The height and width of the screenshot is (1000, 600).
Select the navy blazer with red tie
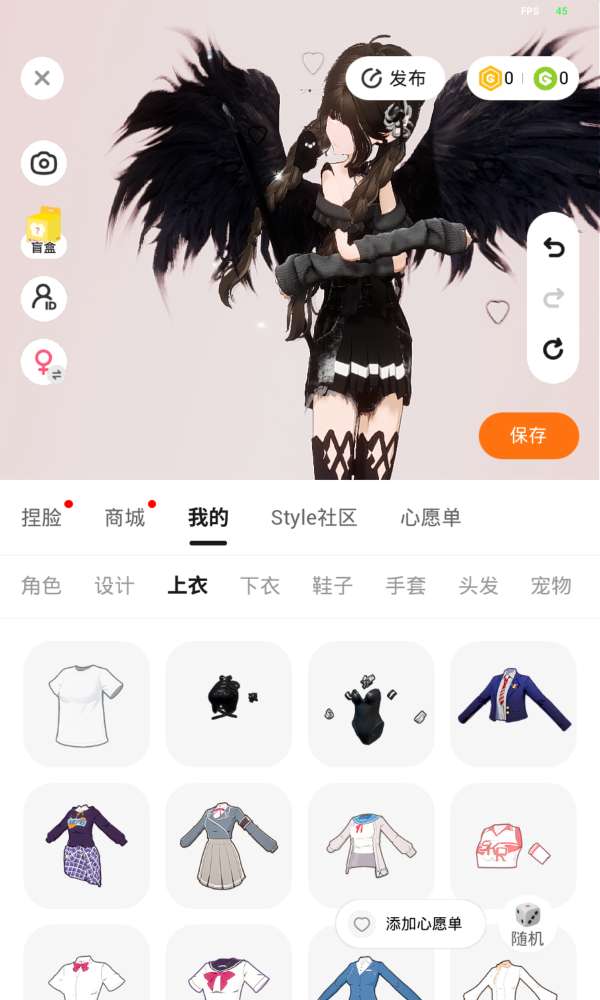(513, 704)
